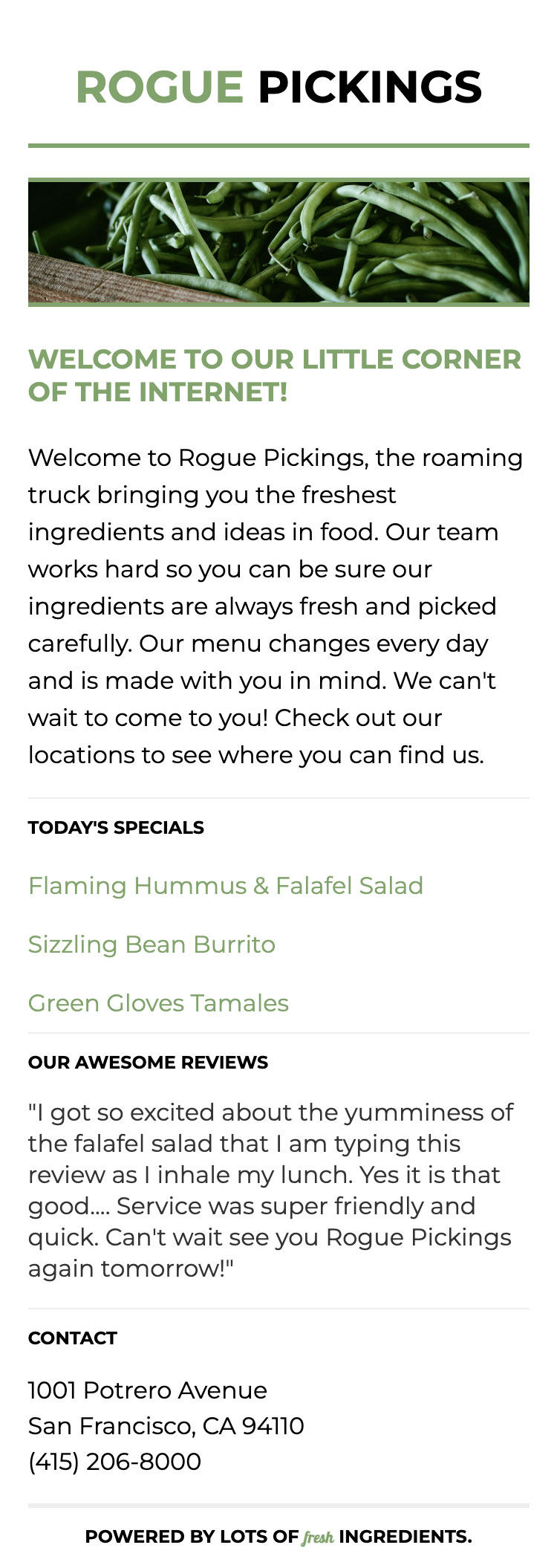Go to Rogue Pickings home title
The width and height of the screenshot is (557, 1568).
278,87
